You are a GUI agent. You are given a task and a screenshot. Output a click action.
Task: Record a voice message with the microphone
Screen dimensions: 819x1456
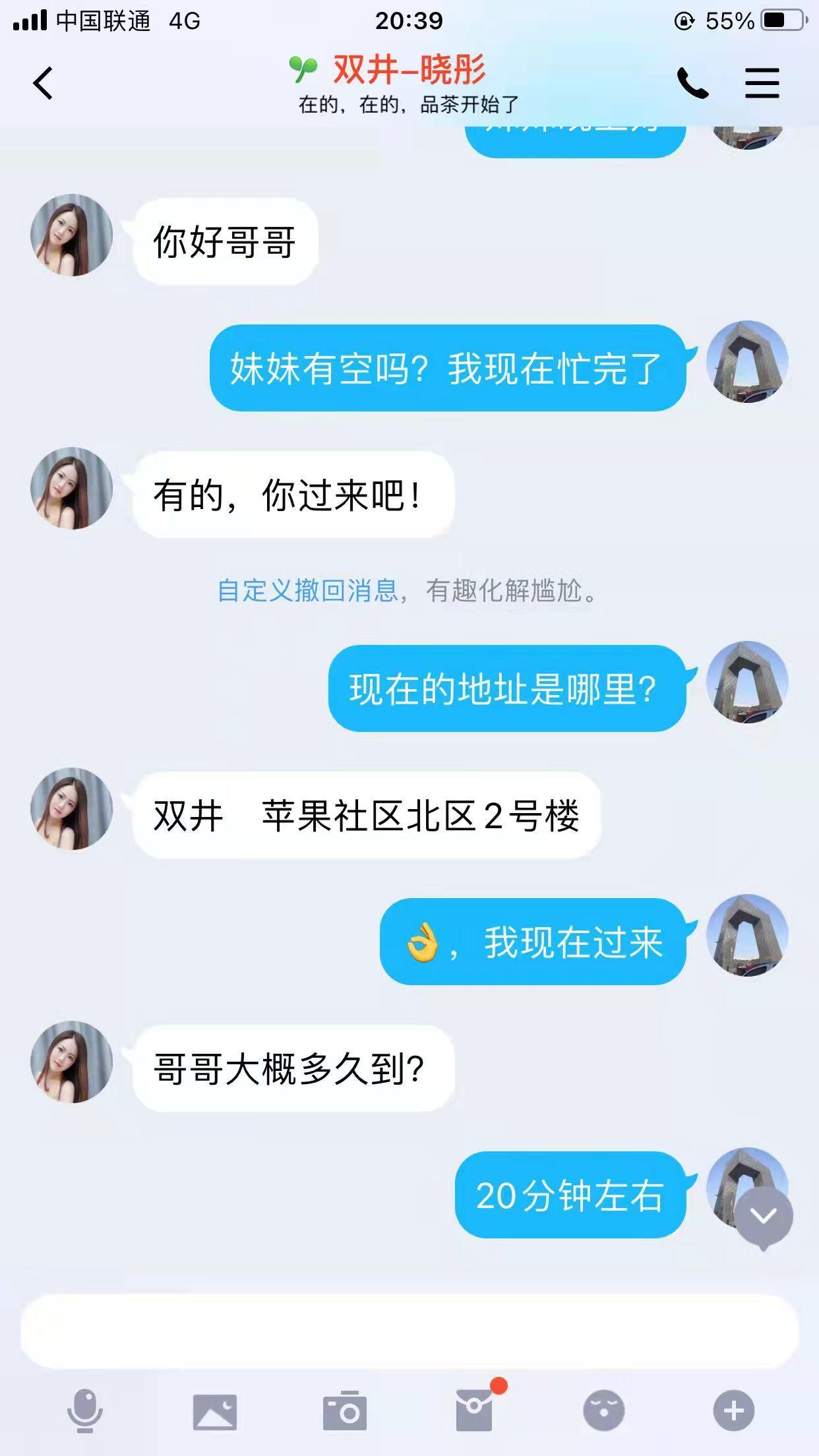[85, 1411]
